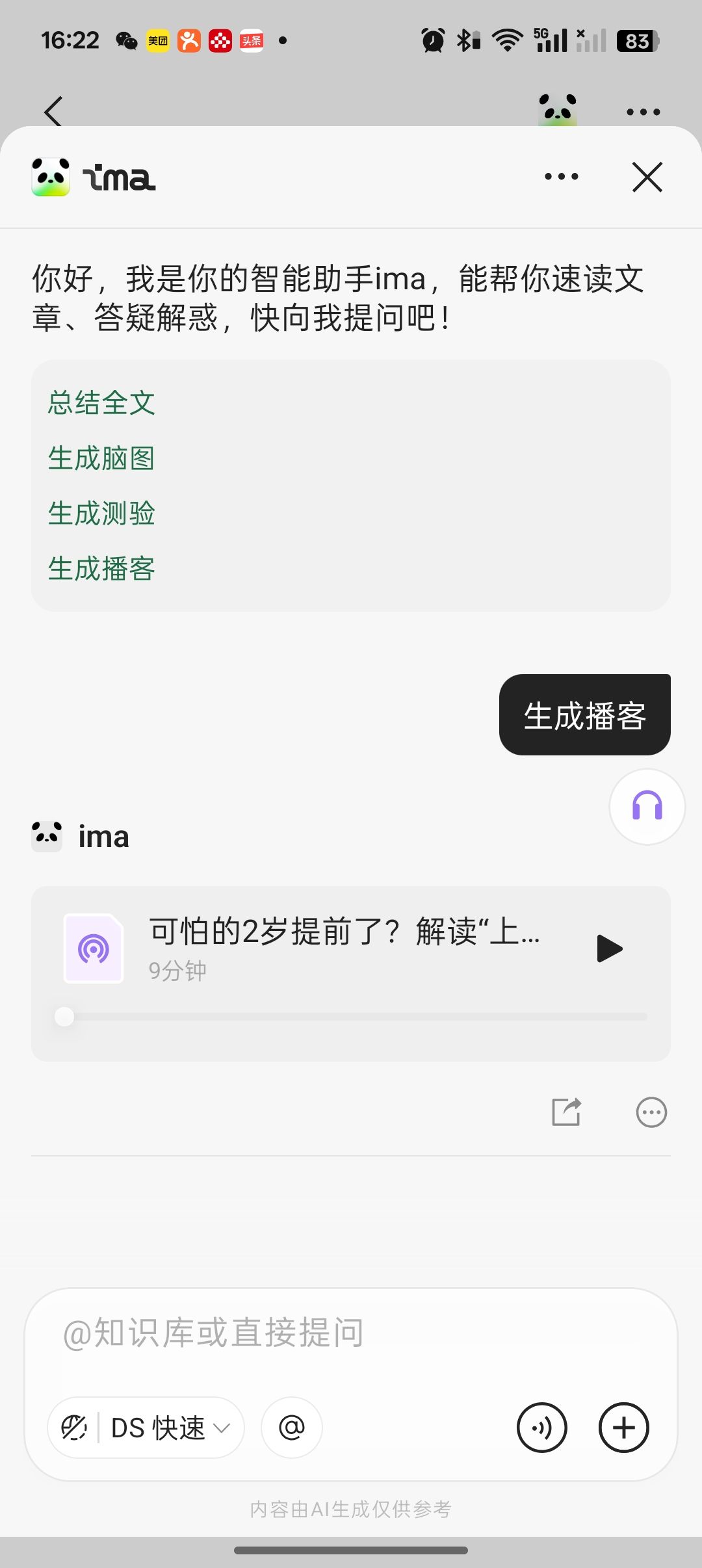Screen dimensions: 702x1568
Task: Open the page's top-right three-dot menu
Action: point(643,112)
